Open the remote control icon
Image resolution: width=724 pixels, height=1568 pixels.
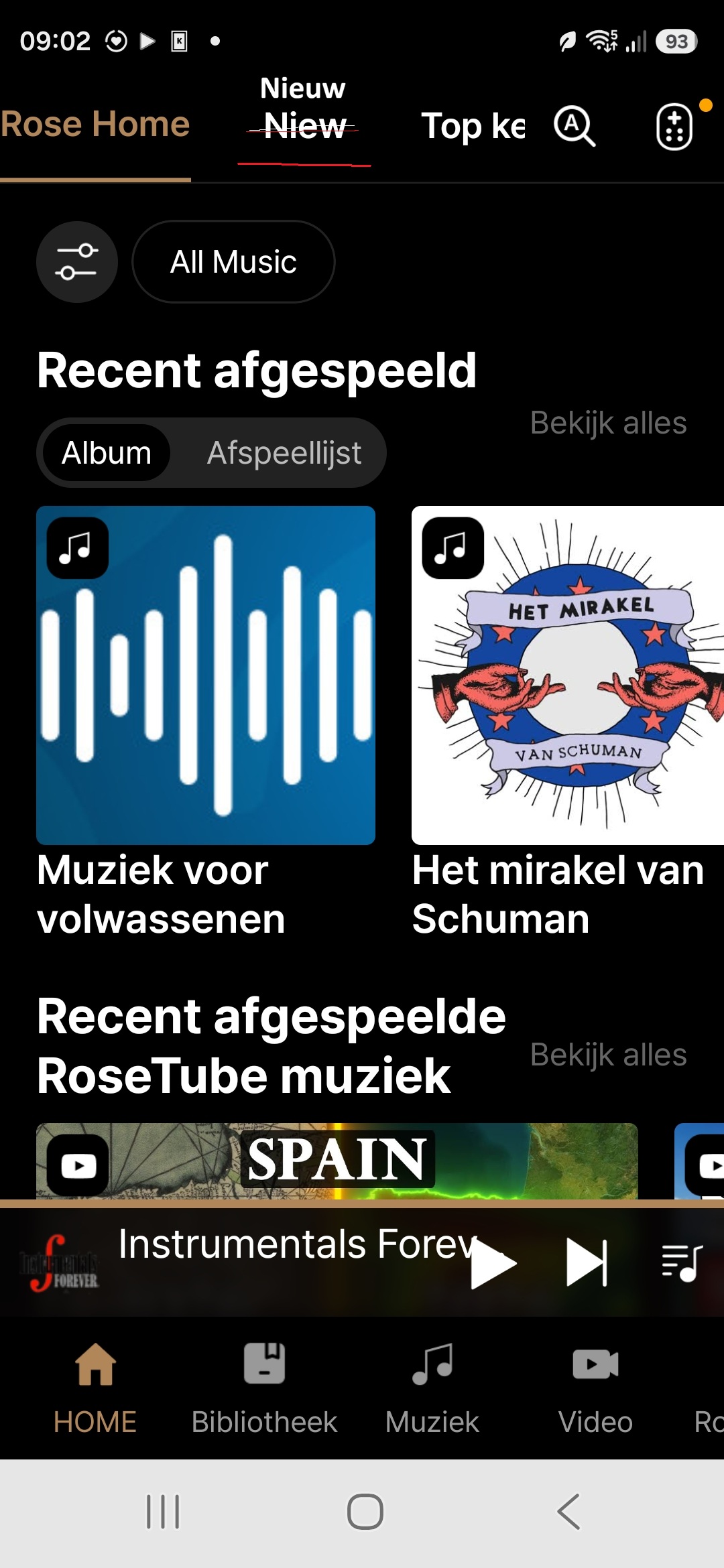pyautogui.click(x=674, y=126)
